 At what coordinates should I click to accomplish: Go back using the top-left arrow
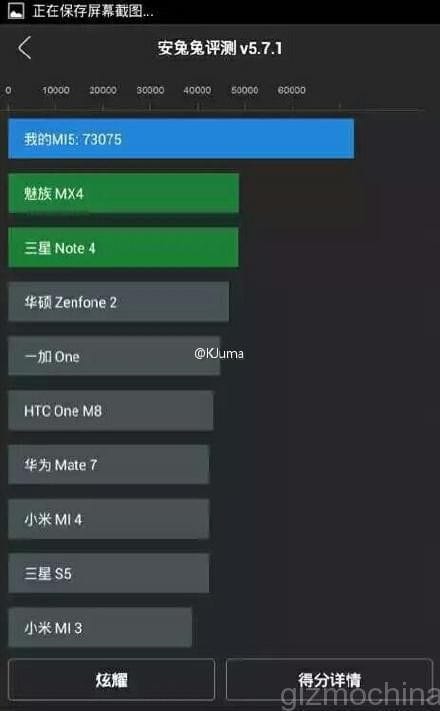(25, 48)
